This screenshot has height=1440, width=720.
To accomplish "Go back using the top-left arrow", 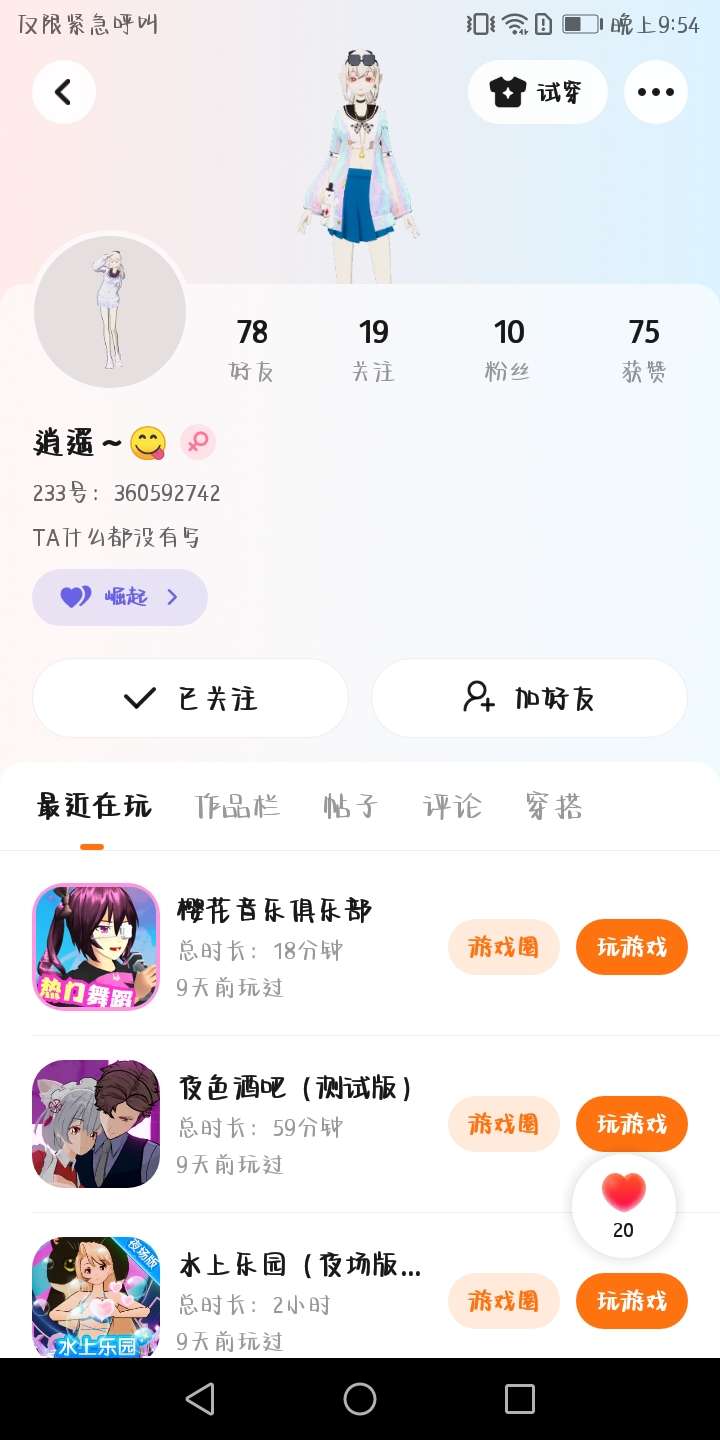I will pos(64,93).
